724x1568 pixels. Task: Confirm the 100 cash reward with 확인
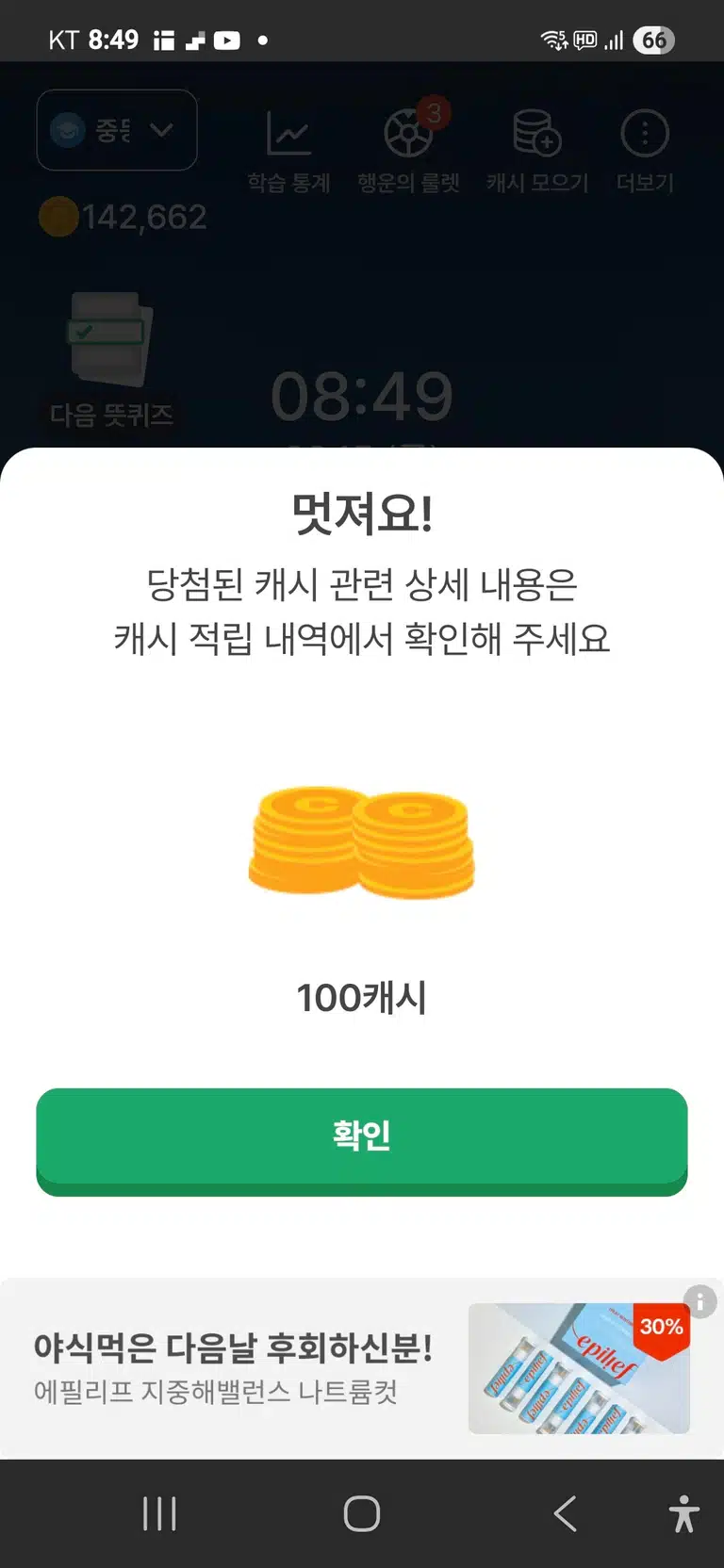point(362,1141)
